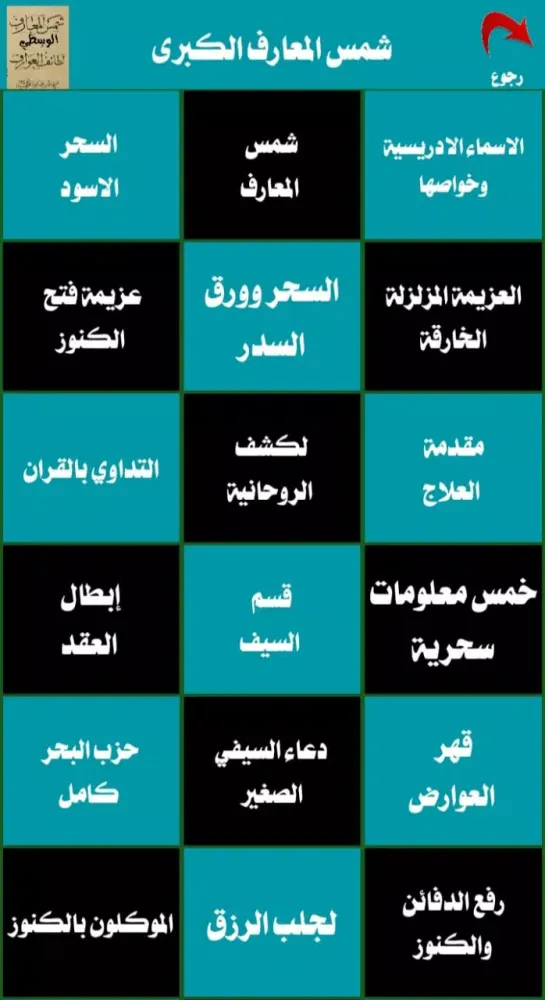Open العزيمة المزلزلة الخارقة
545x1000 pixels.
point(453,316)
